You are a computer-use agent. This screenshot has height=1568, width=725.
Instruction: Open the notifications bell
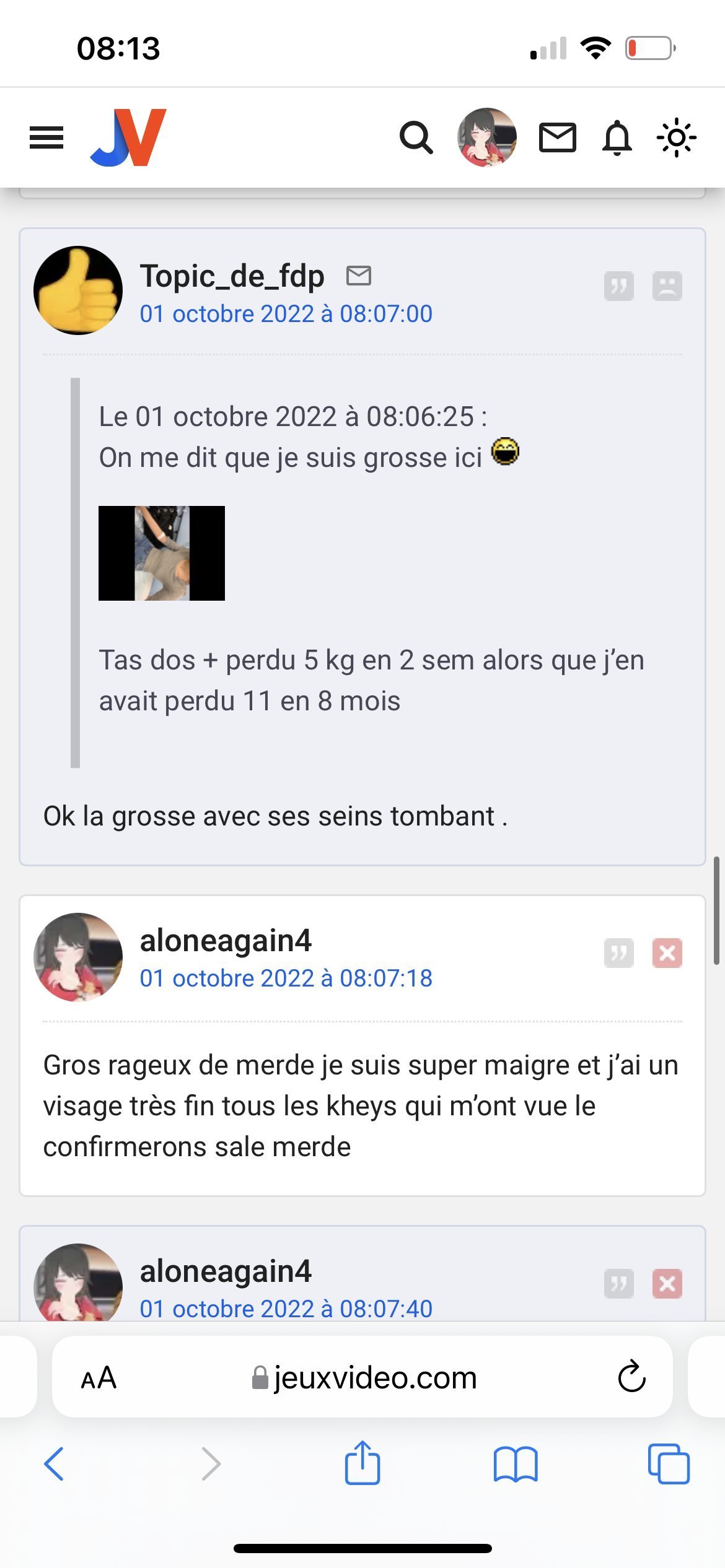pyautogui.click(x=617, y=137)
